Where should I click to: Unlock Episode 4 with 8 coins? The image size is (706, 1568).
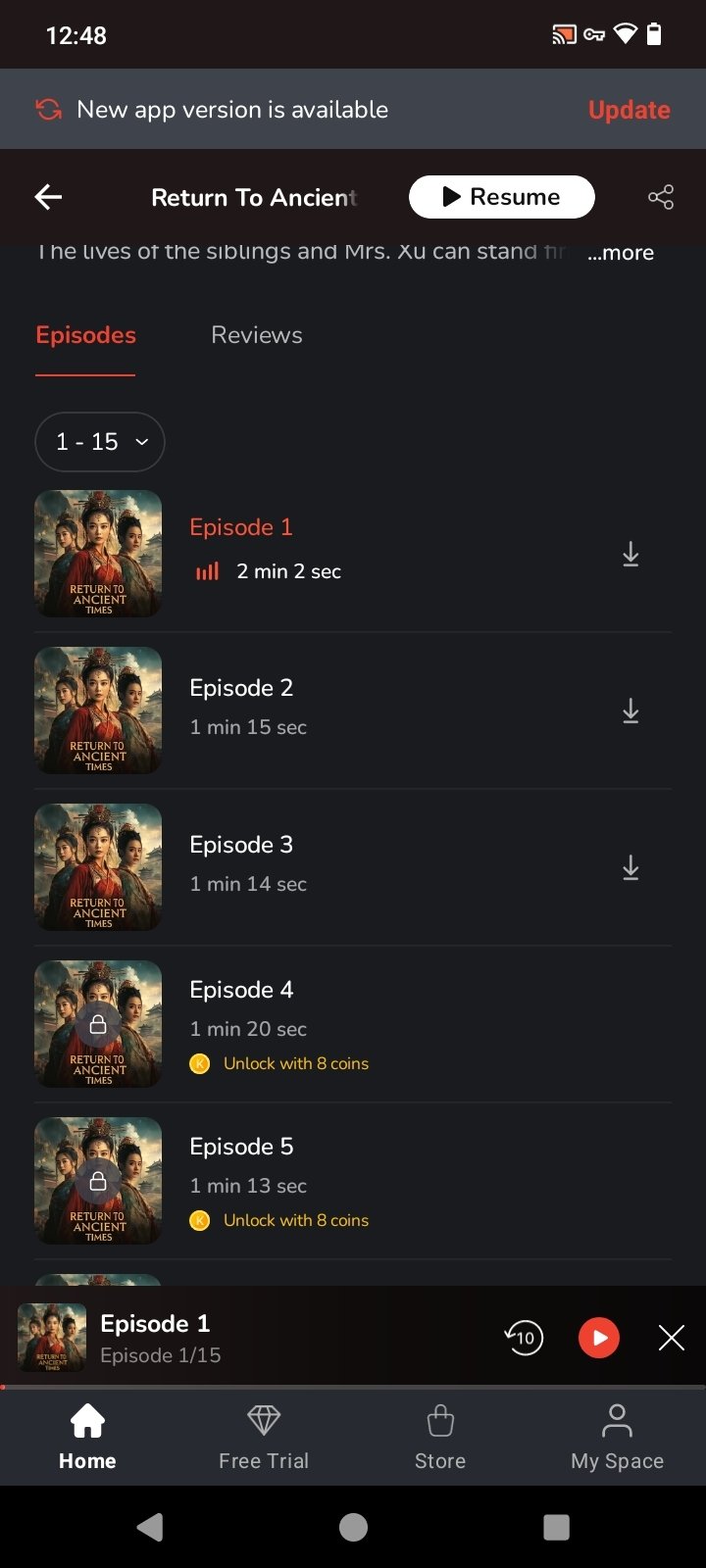point(295,1063)
